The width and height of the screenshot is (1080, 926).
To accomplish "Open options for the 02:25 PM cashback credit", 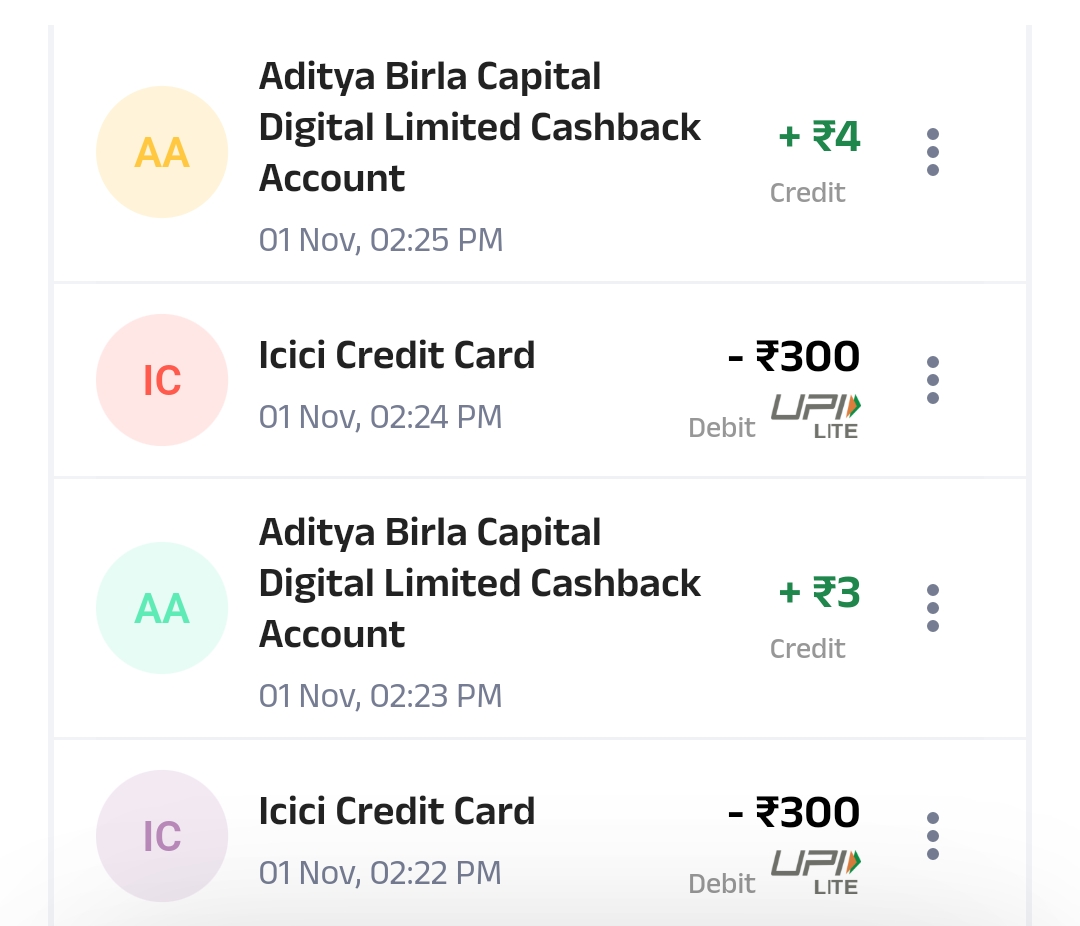I will point(932,152).
